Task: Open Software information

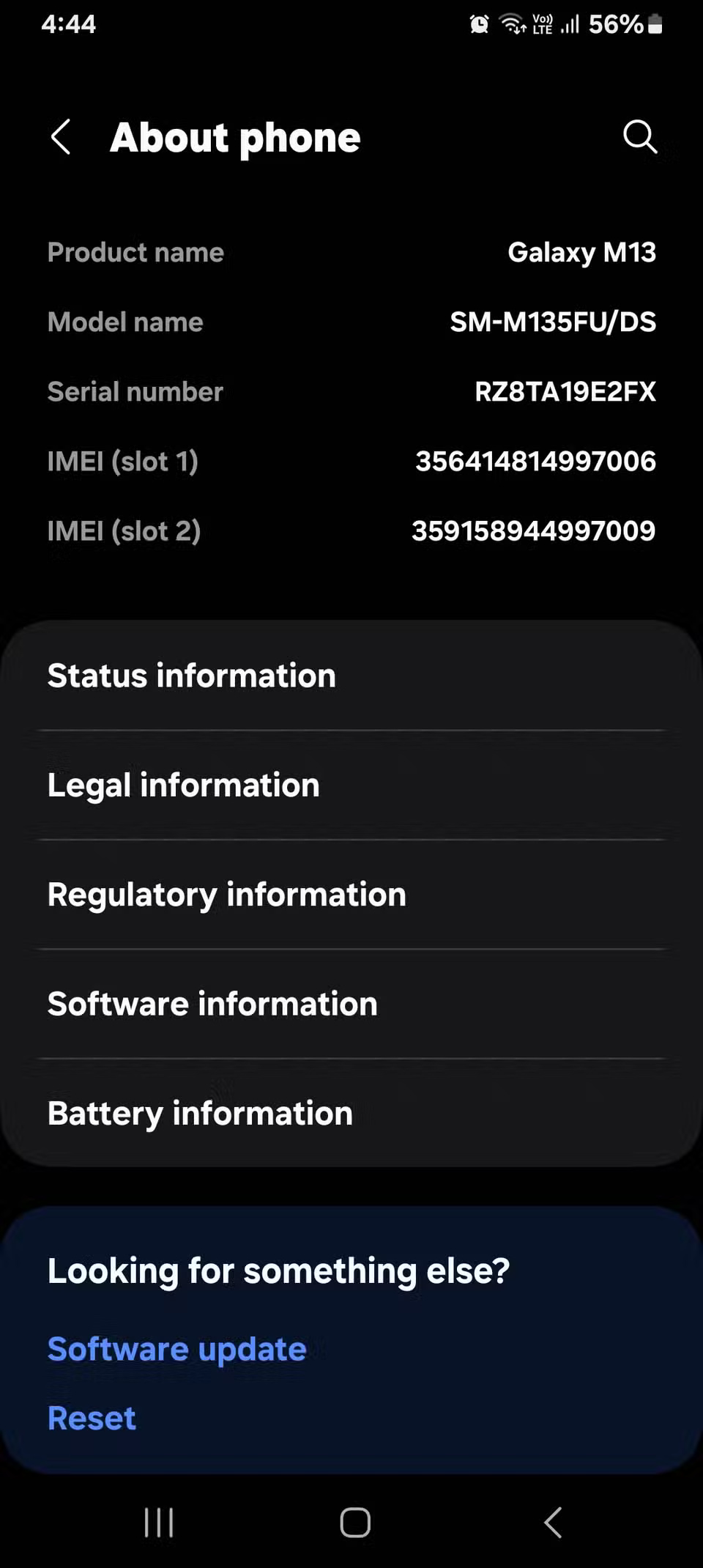Action: tap(351, 1004)
